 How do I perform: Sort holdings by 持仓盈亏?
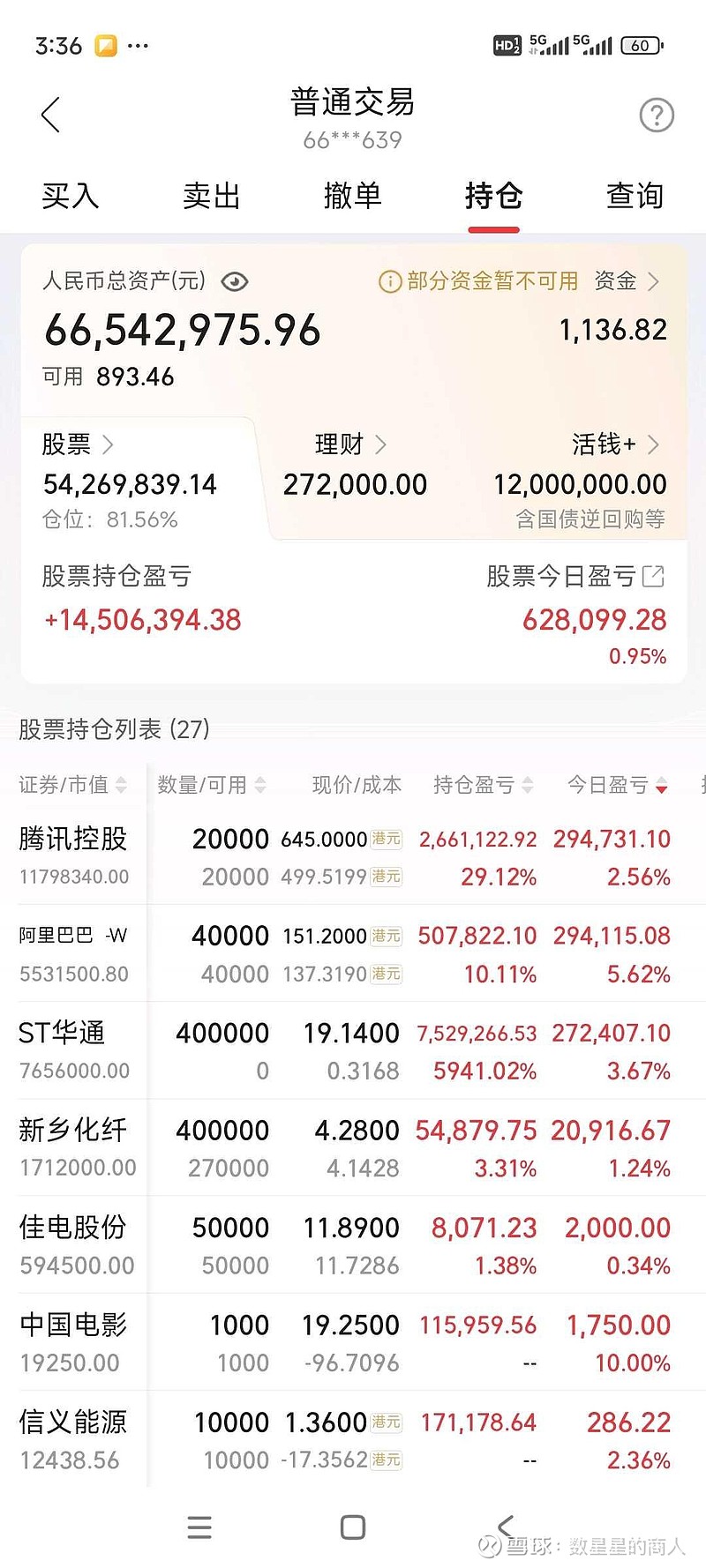[483, 785]
